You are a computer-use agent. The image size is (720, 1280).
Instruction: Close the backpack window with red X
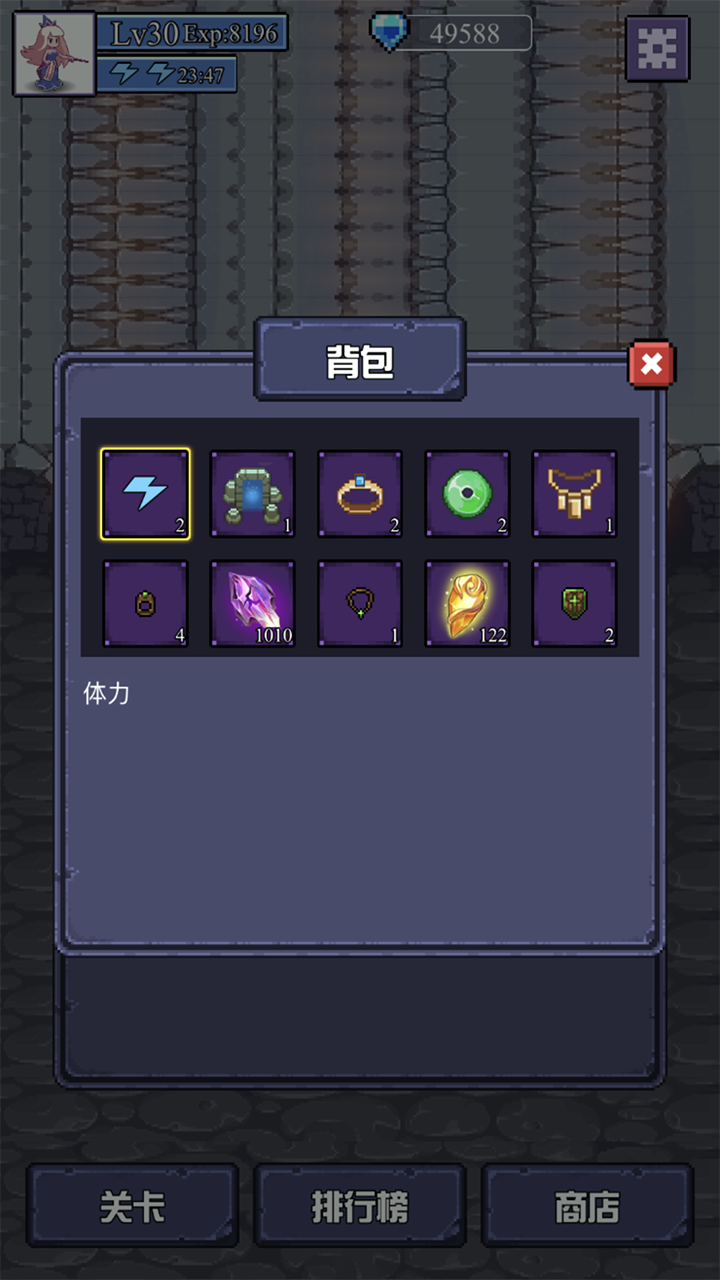(652, 365)
